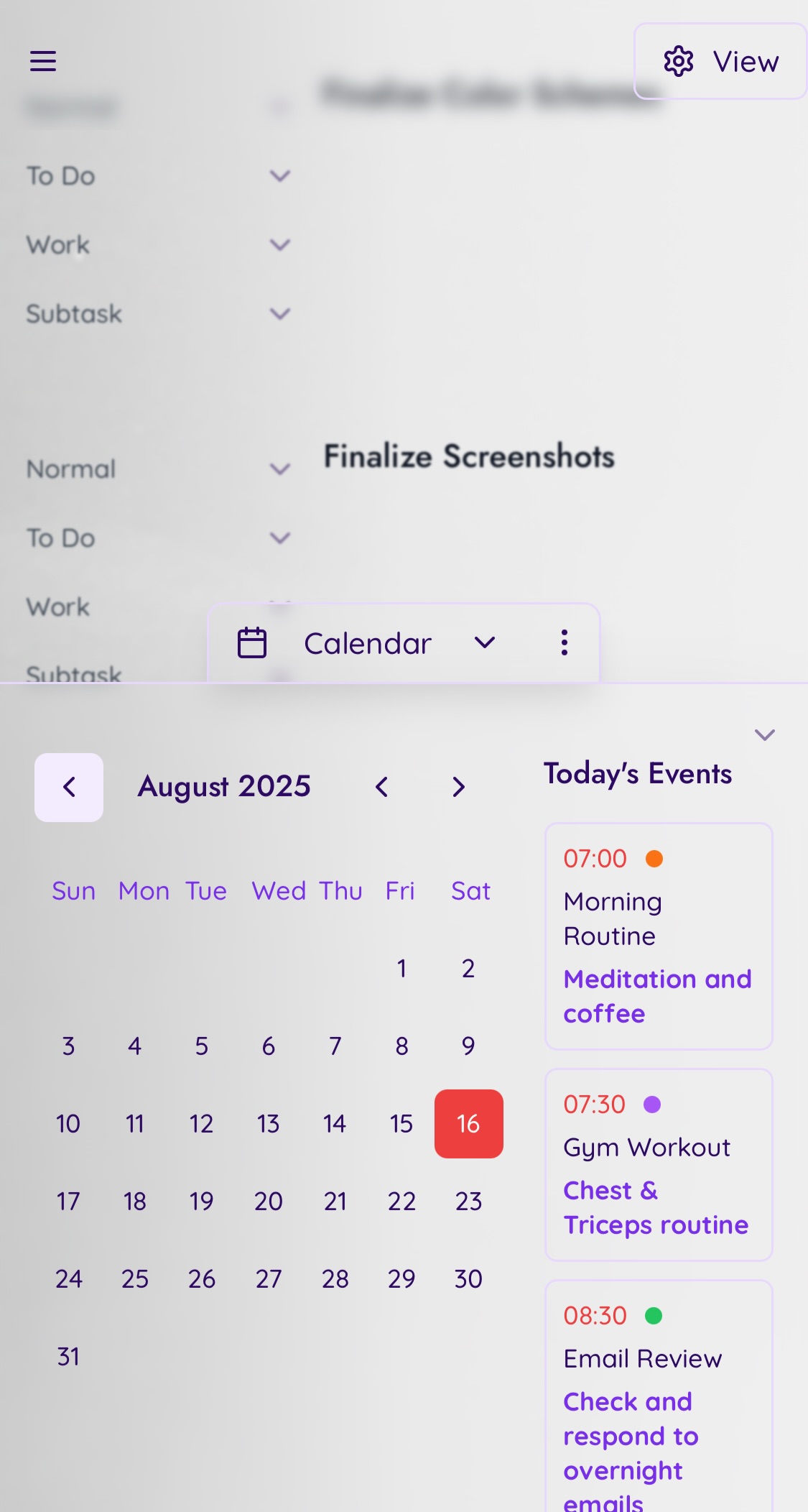Go to the next month

pyautogui.click(x=458, y=787)
